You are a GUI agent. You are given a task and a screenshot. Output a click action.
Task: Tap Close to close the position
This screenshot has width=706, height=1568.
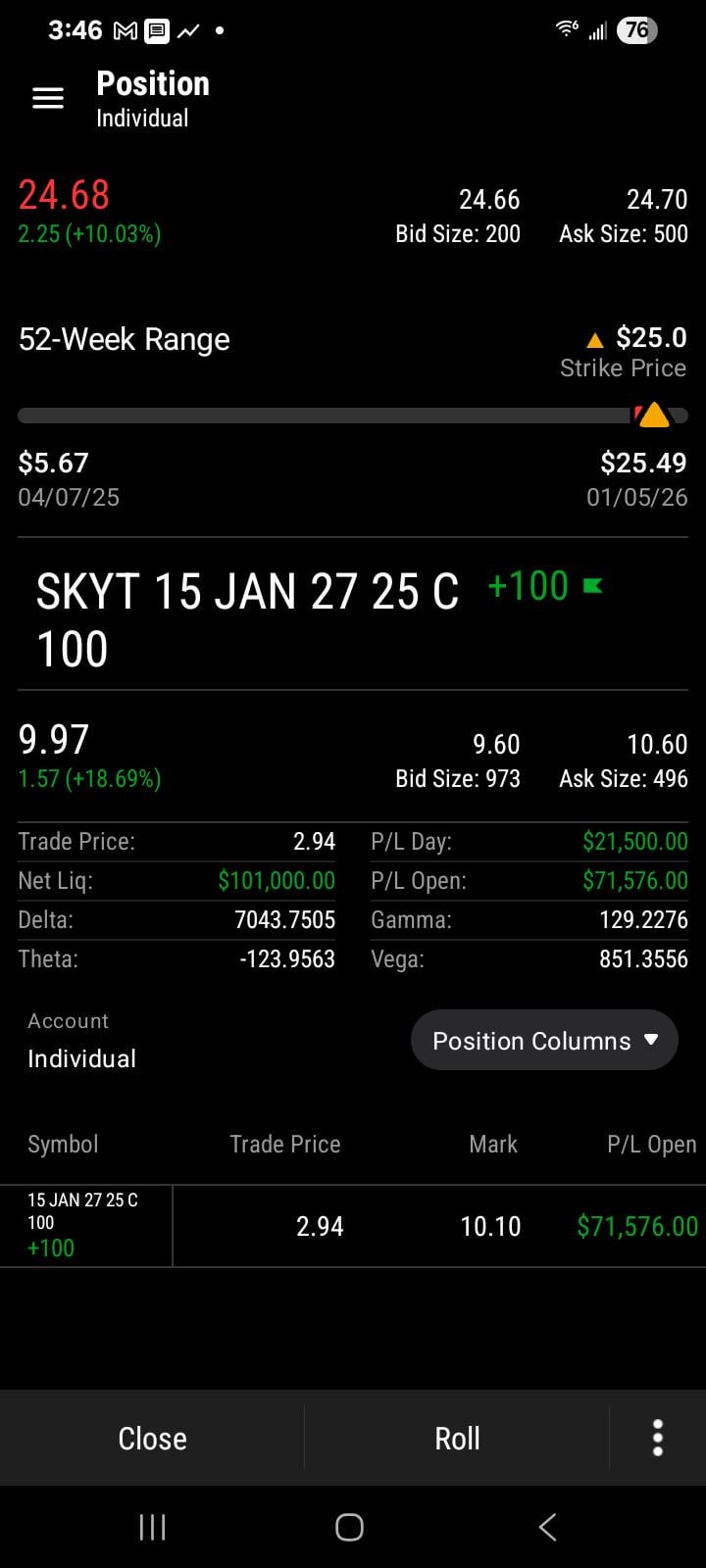(152, 1439)
